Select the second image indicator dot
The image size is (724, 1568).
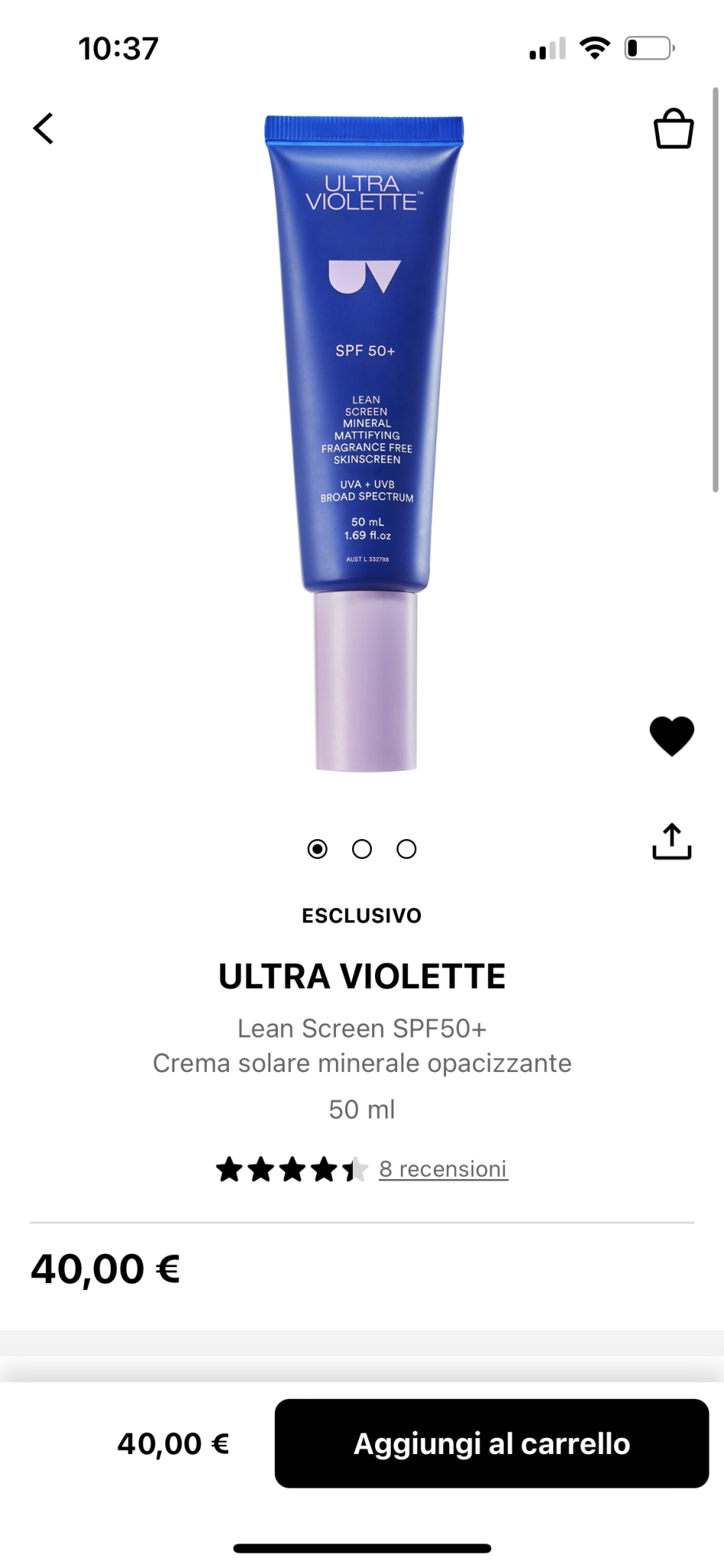[x=362, y=849]
